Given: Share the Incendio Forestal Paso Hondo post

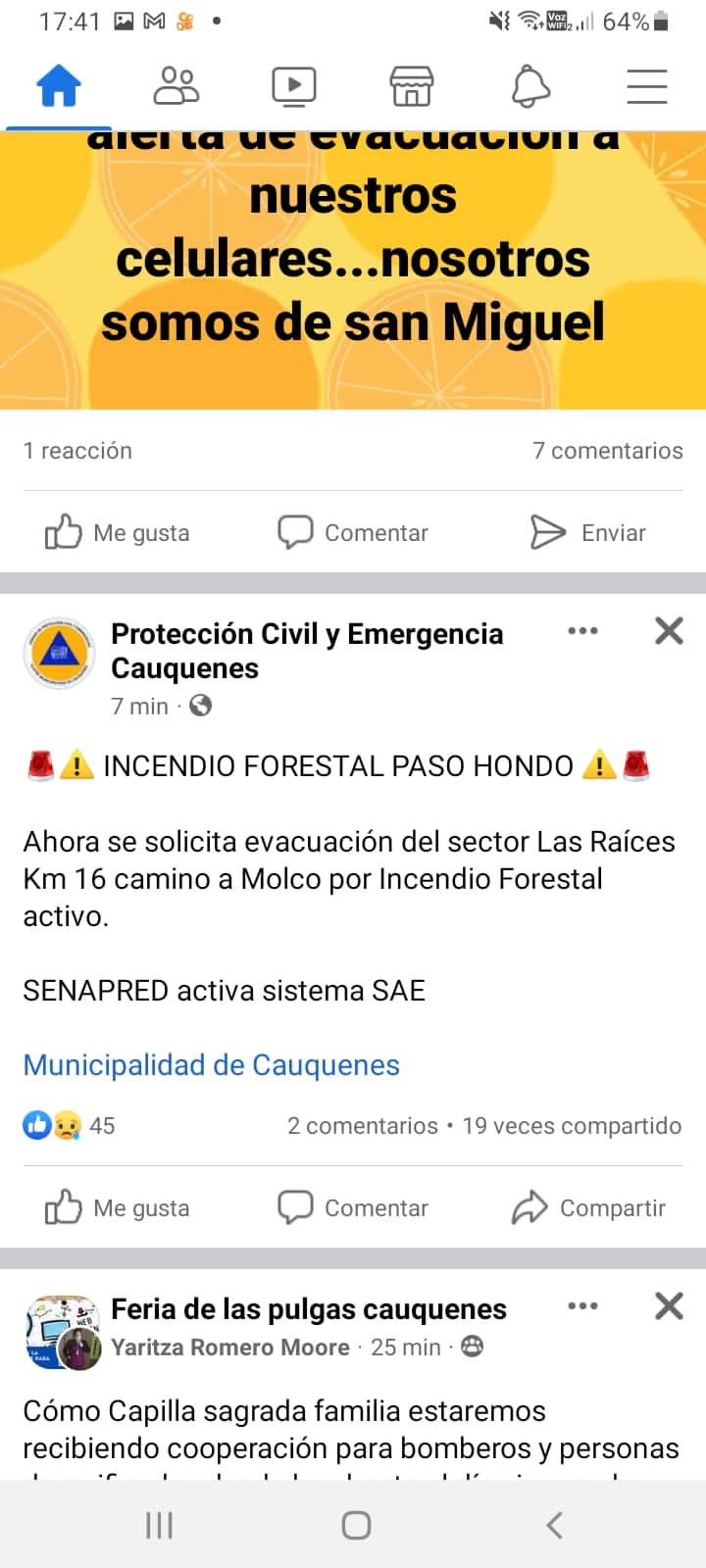Looking at the screenshot, I should click(x=588, y=1207).
